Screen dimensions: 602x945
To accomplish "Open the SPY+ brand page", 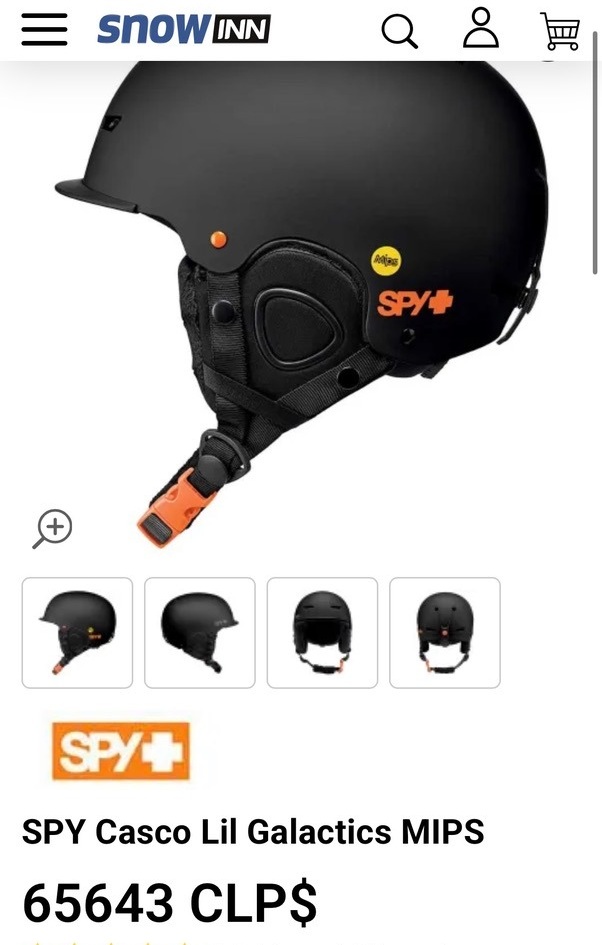I will (x=121, y=751).
